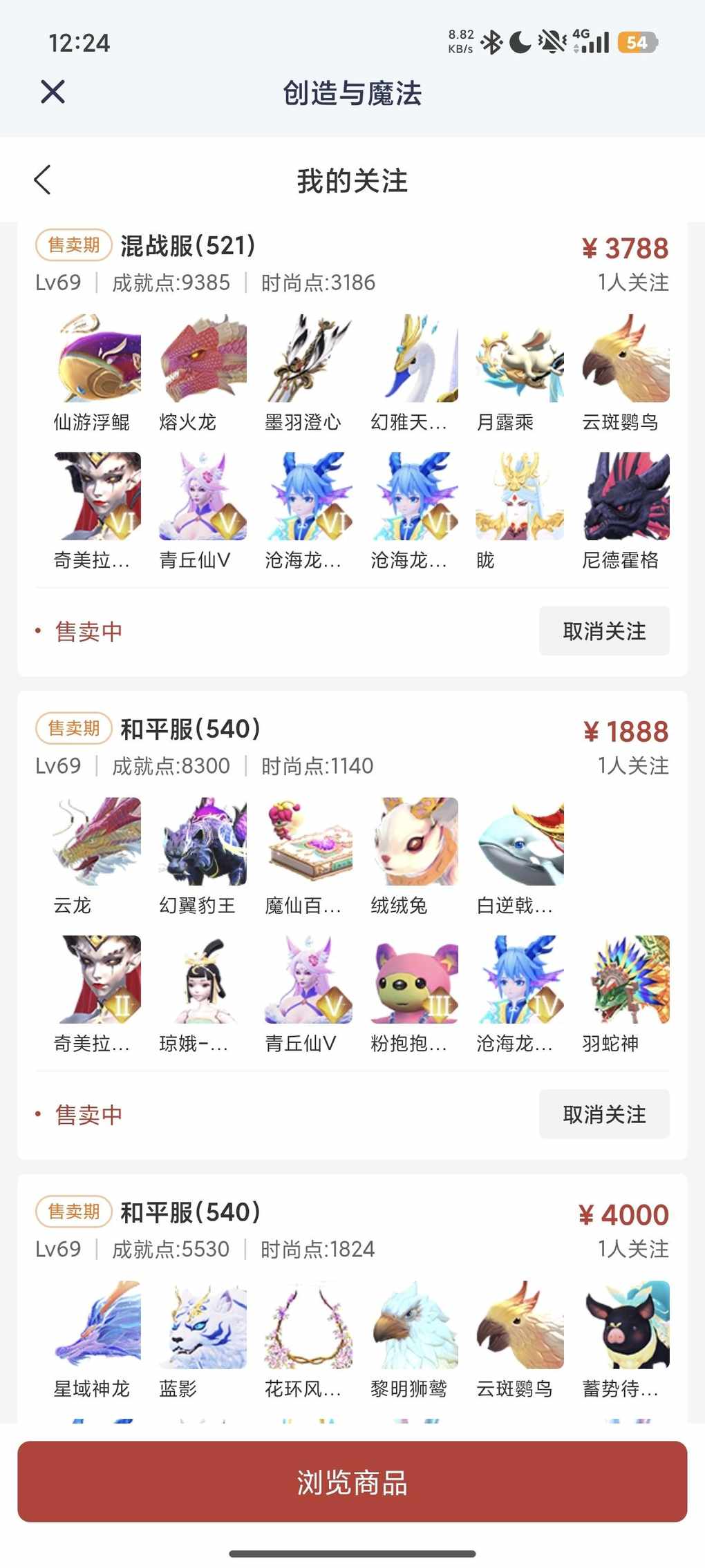705x1568 pixels.
Task: Go back from 我的关注
Action: tap(43, 180)
